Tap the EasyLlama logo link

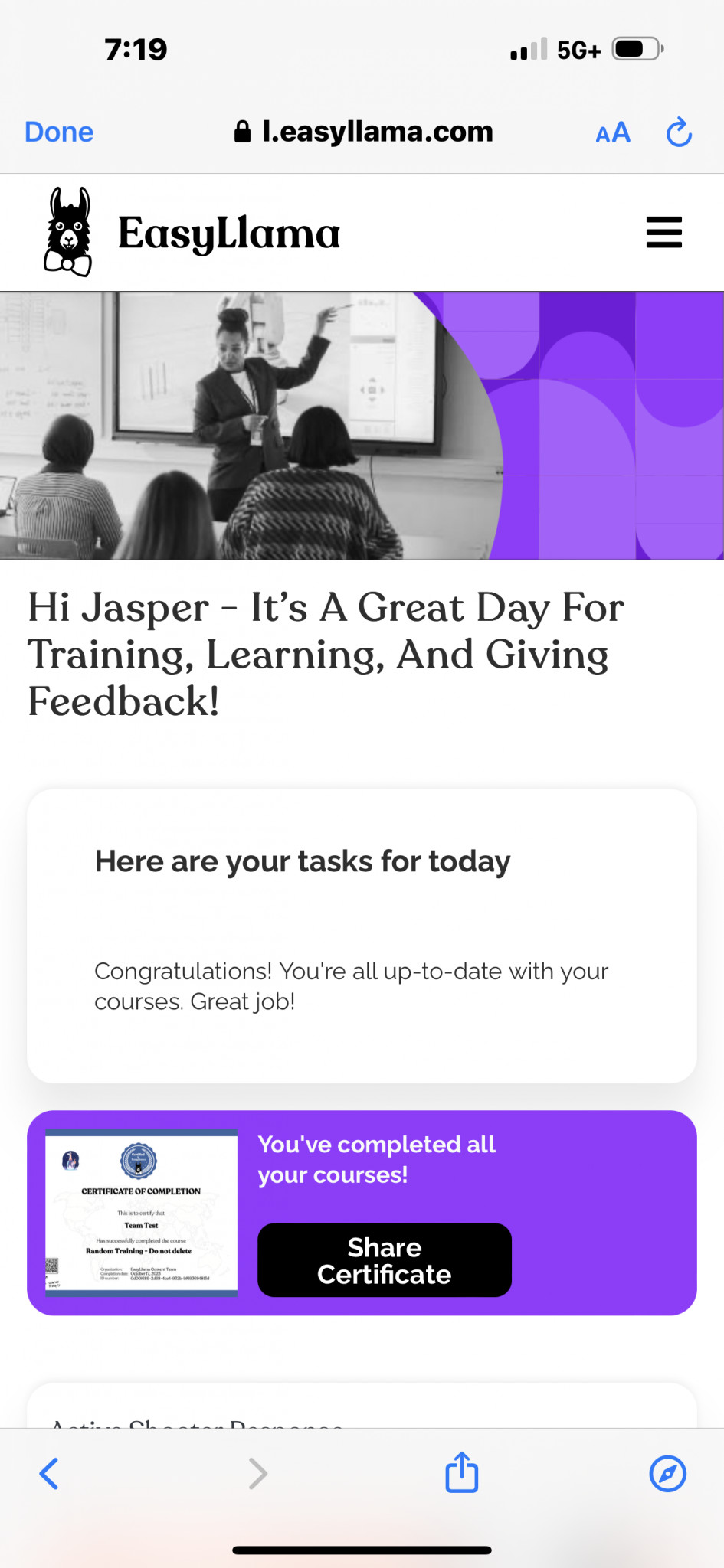(192, 232)
